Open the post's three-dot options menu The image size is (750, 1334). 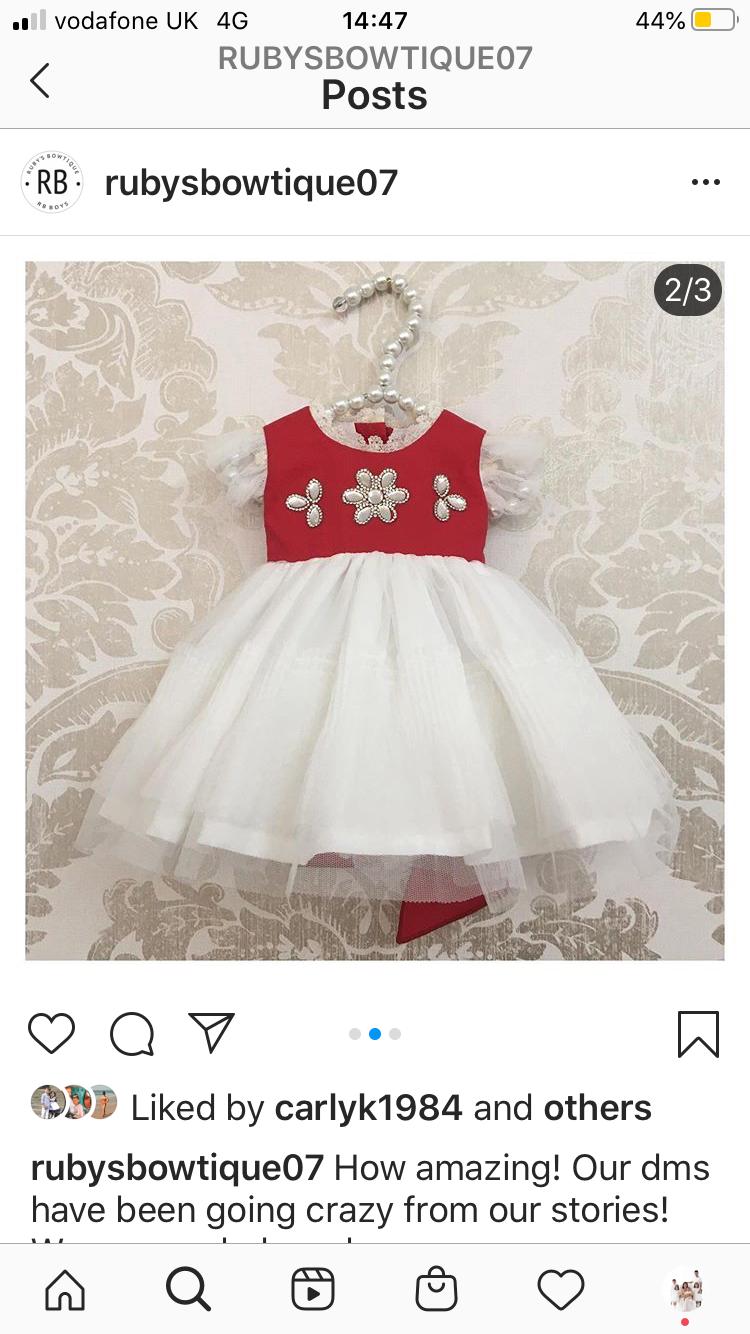pyautogui.click(x=706, y=182)
